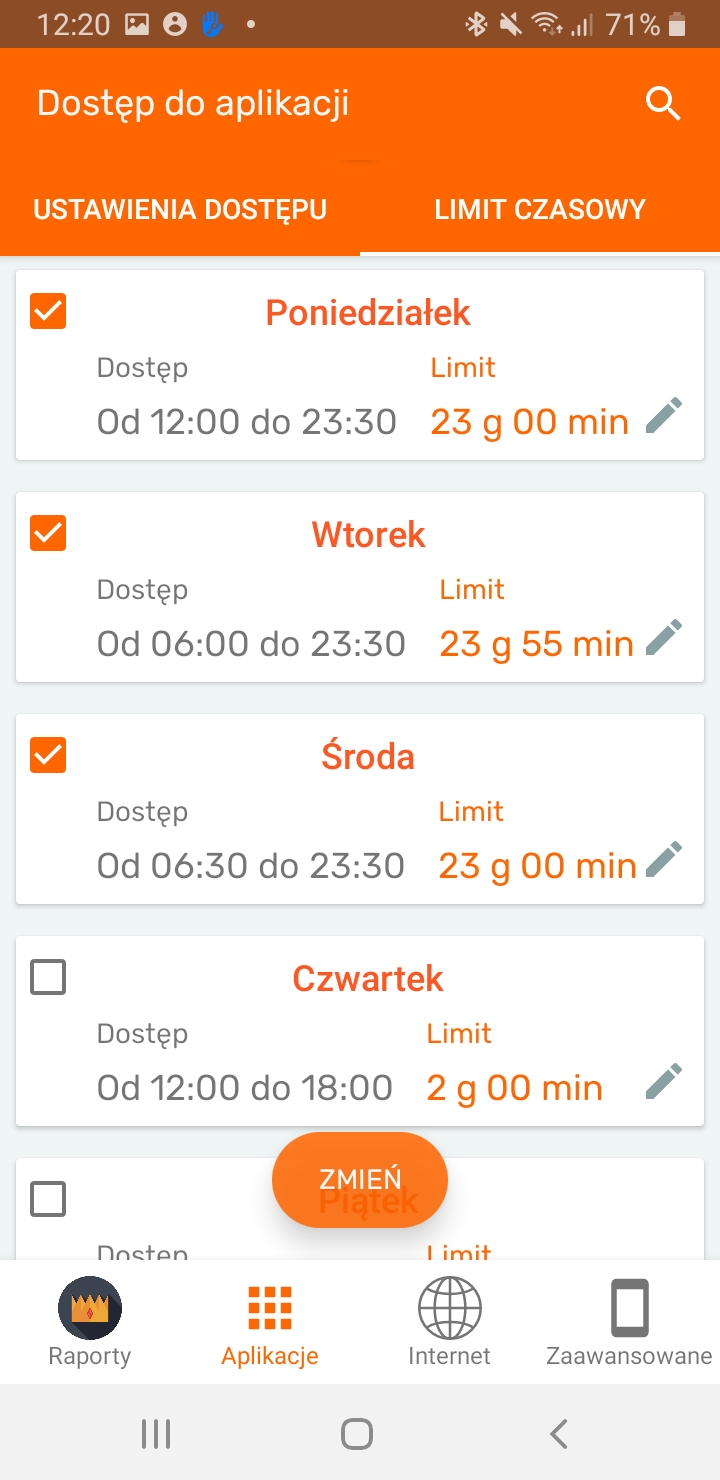Image resolution: width=720 pixels, height=1480 pixels.
Task: Switch to the Internet tab
Action: pyautogui.click(x=449, y=1322)
